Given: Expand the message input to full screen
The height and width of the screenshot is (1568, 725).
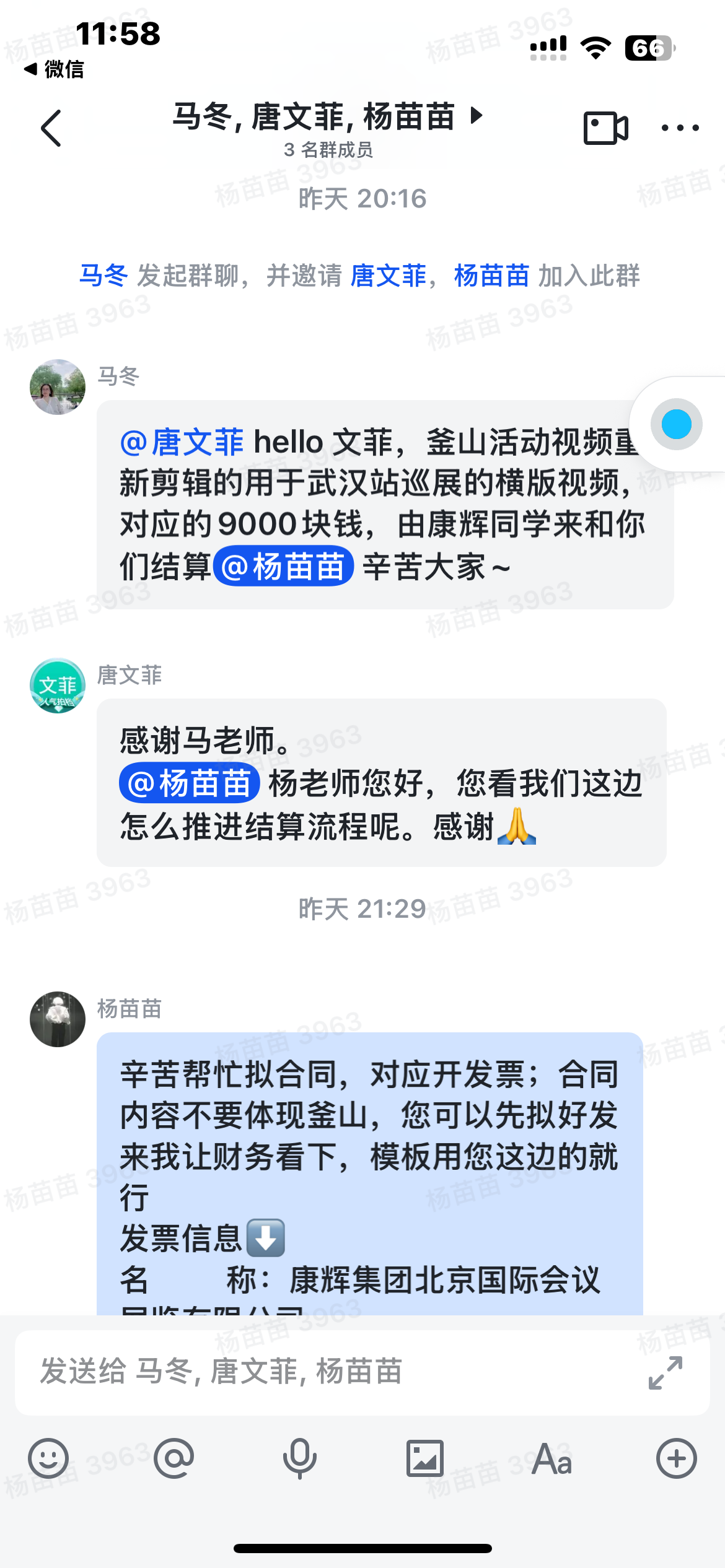Looking at the screenshot, I should coord(666,1372).
